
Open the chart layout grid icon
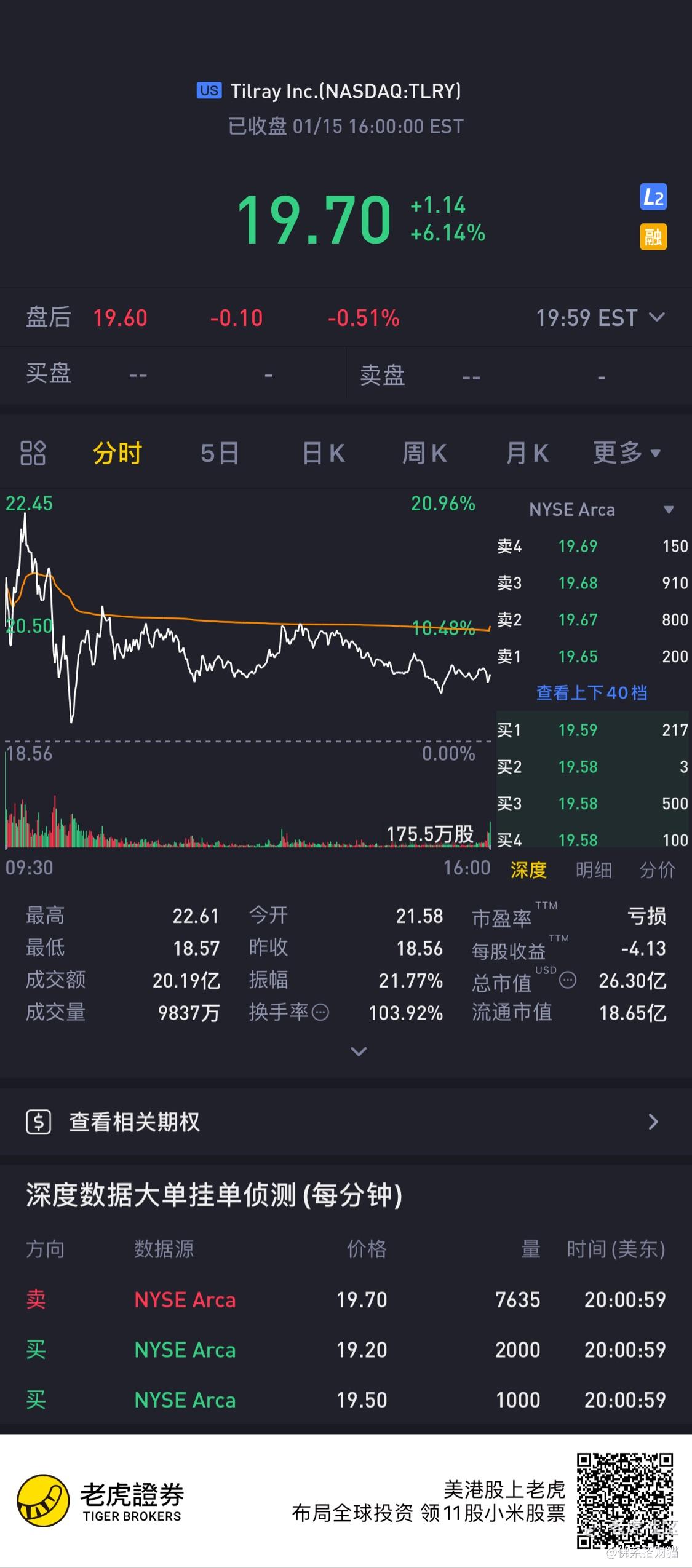tap(33, 453)
